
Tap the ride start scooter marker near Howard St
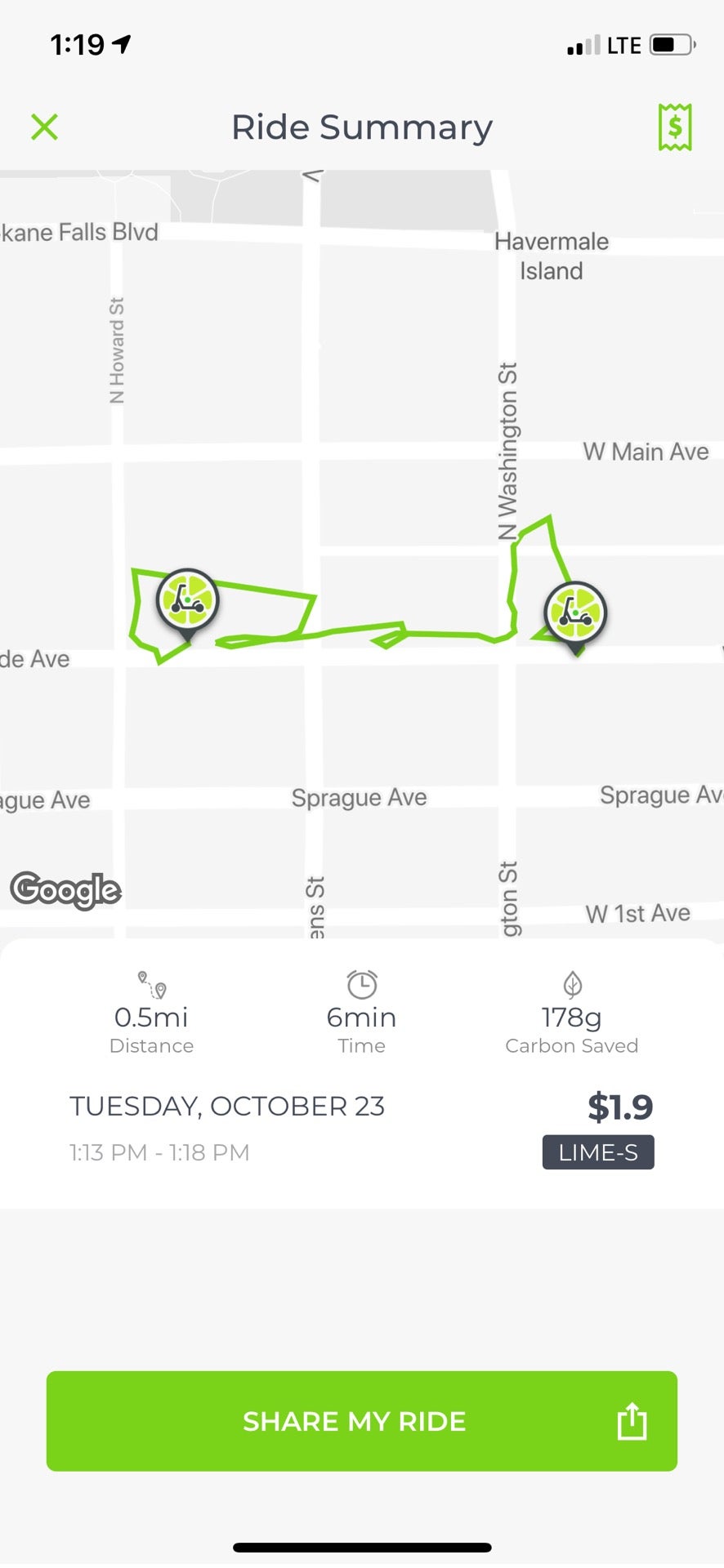[x=188, y=601]
